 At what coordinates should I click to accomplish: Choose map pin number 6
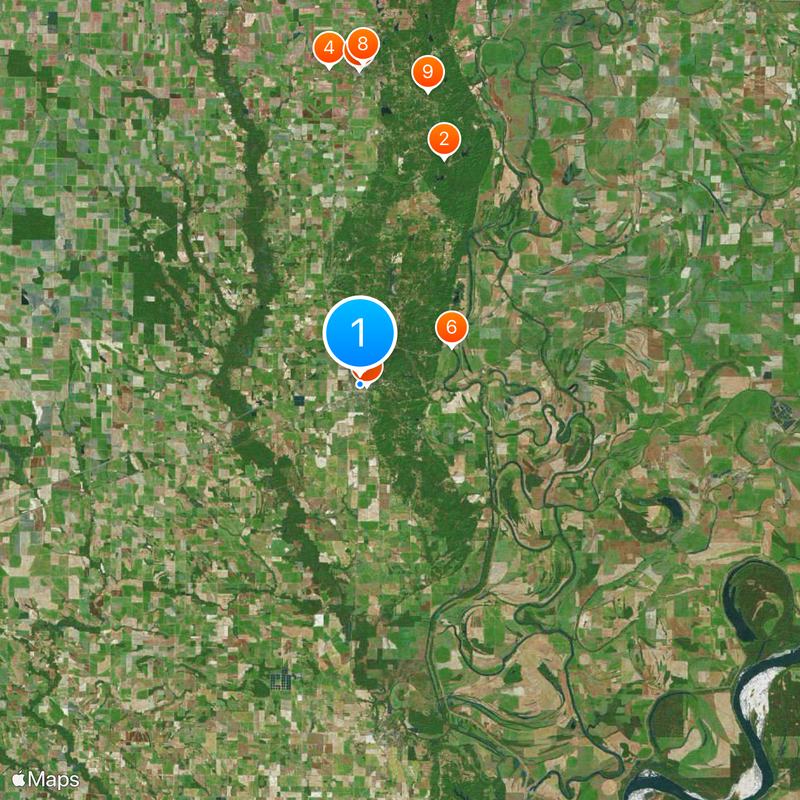coord(452,326)
